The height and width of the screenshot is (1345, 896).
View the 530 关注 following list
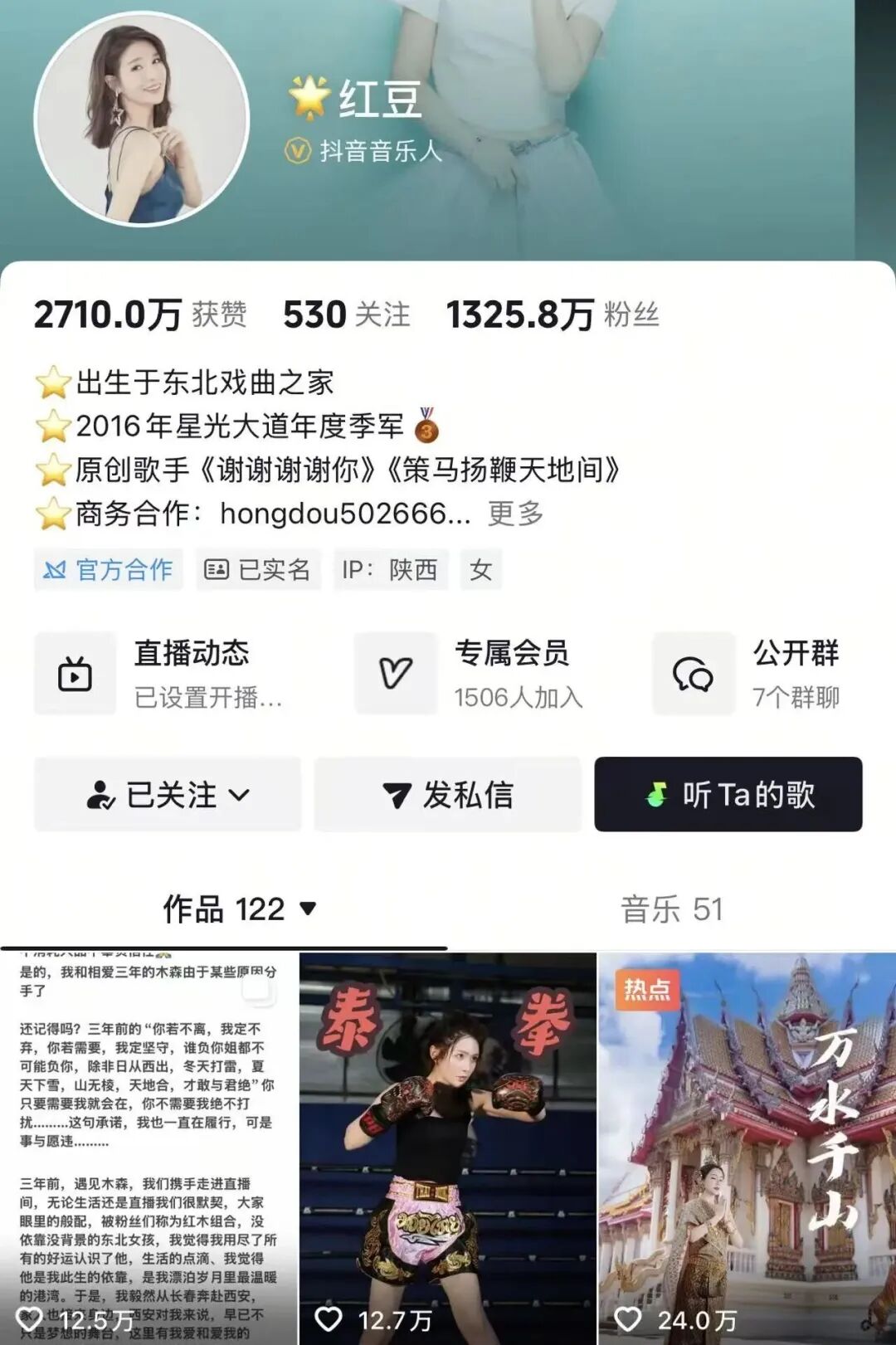pos(346,314)
